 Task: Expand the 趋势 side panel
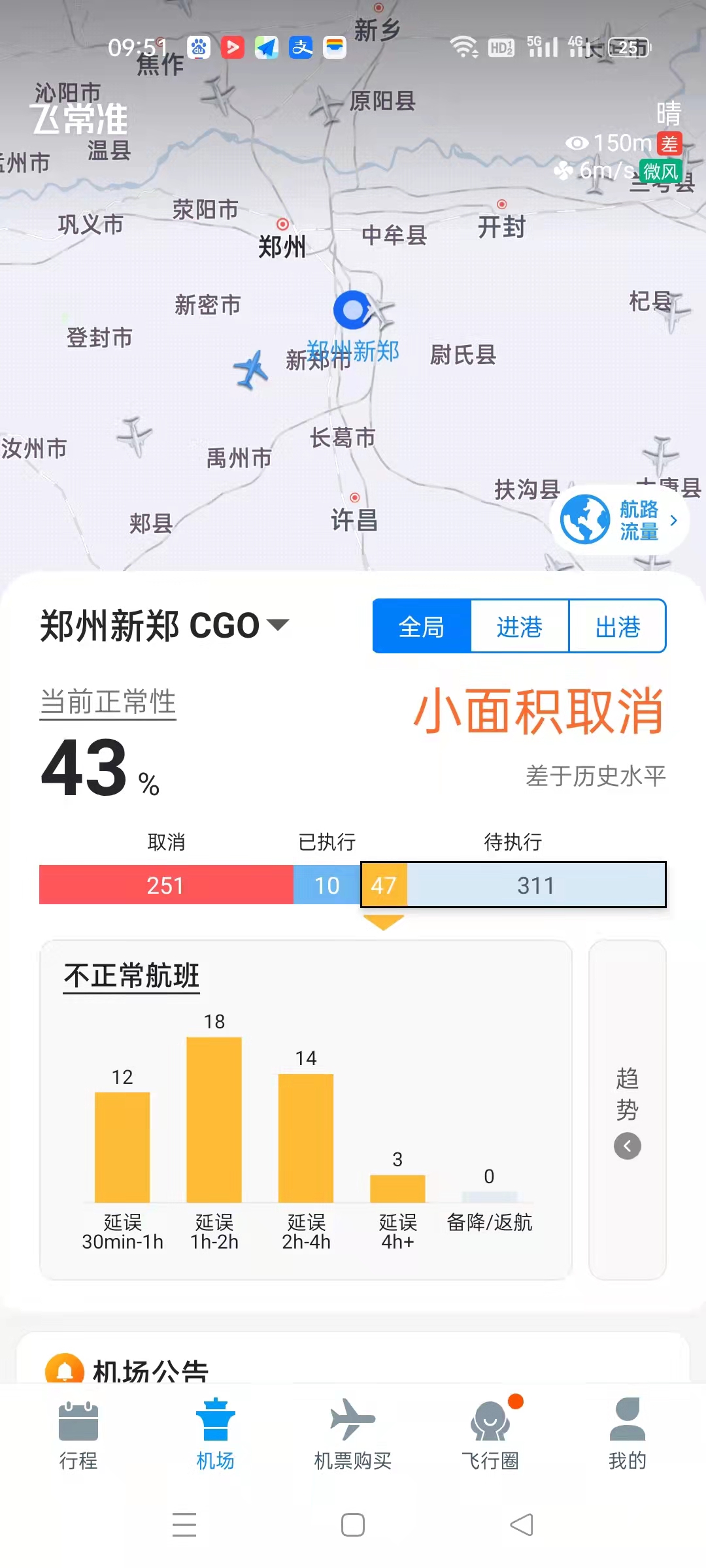pos(627,1111)
